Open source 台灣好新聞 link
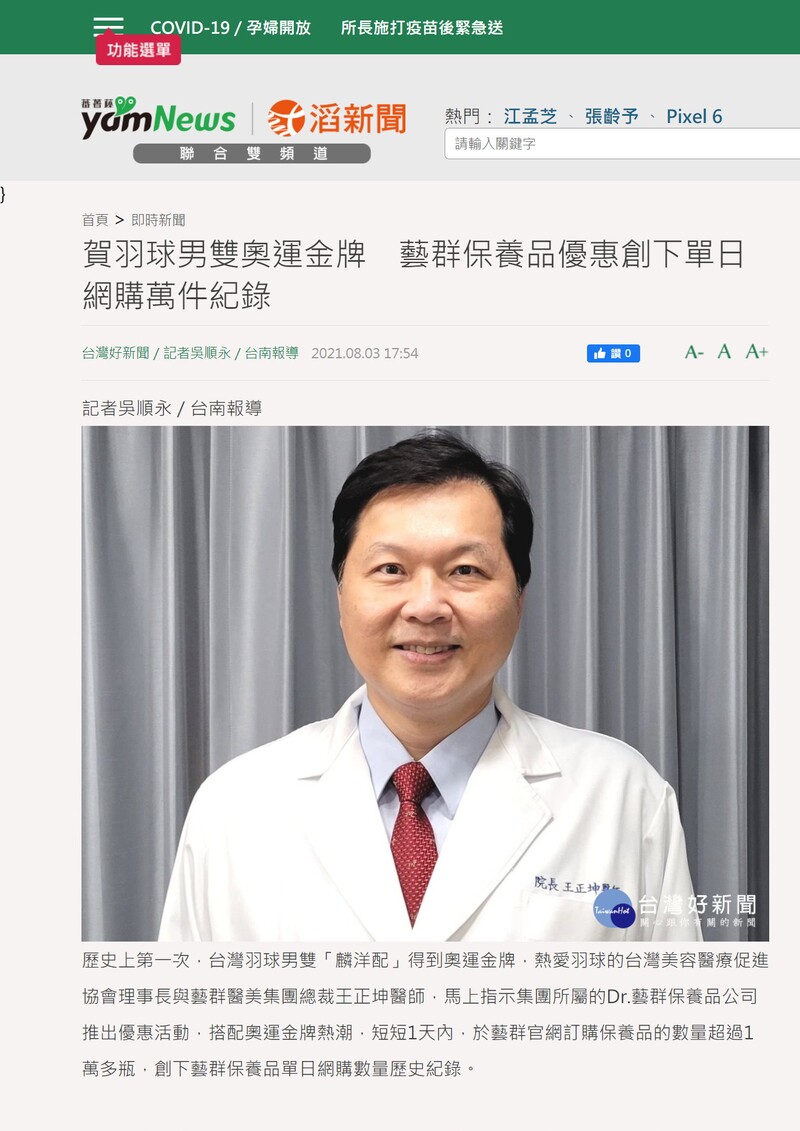The width and height of the screenshot is (800, 1131). point(115,353)
